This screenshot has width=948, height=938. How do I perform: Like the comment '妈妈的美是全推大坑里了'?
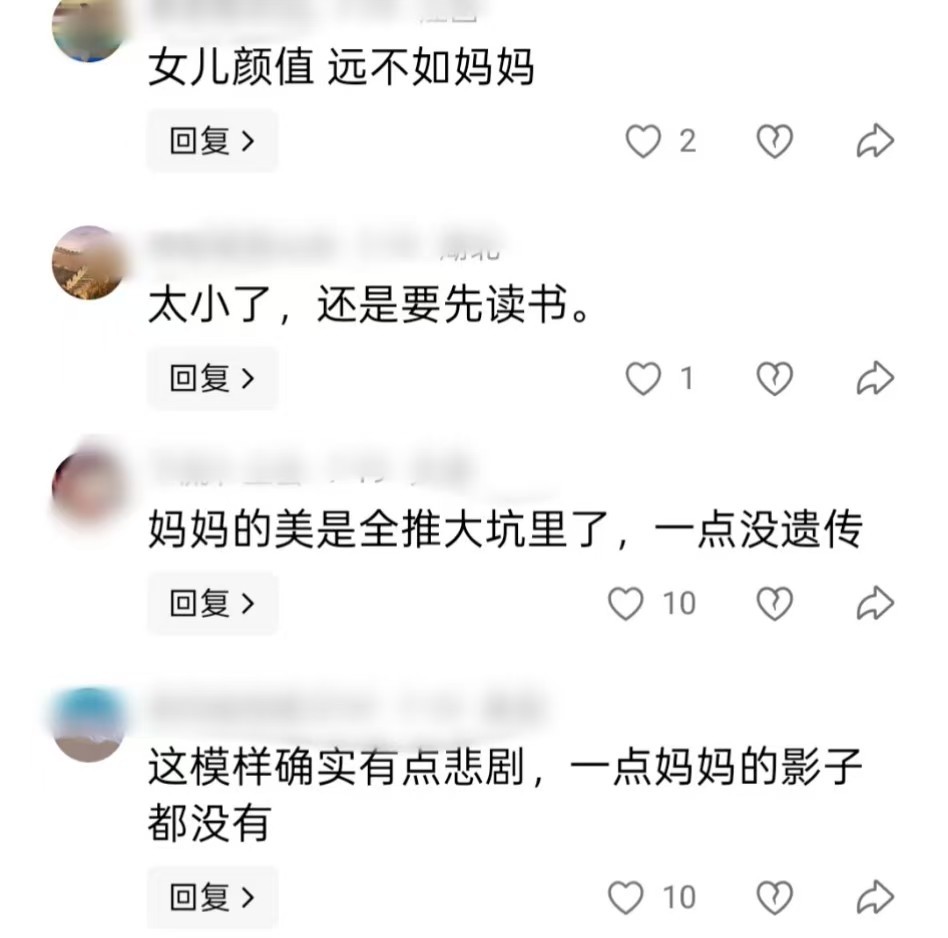(626, 603)
